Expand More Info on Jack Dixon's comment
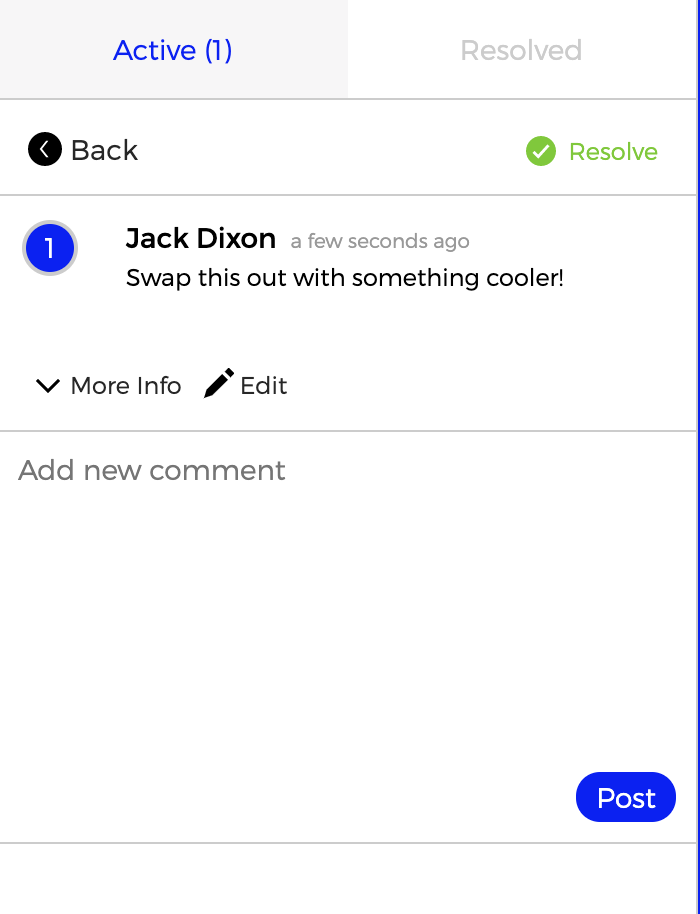This screenshot has height=914, width=700. point(108,386)
